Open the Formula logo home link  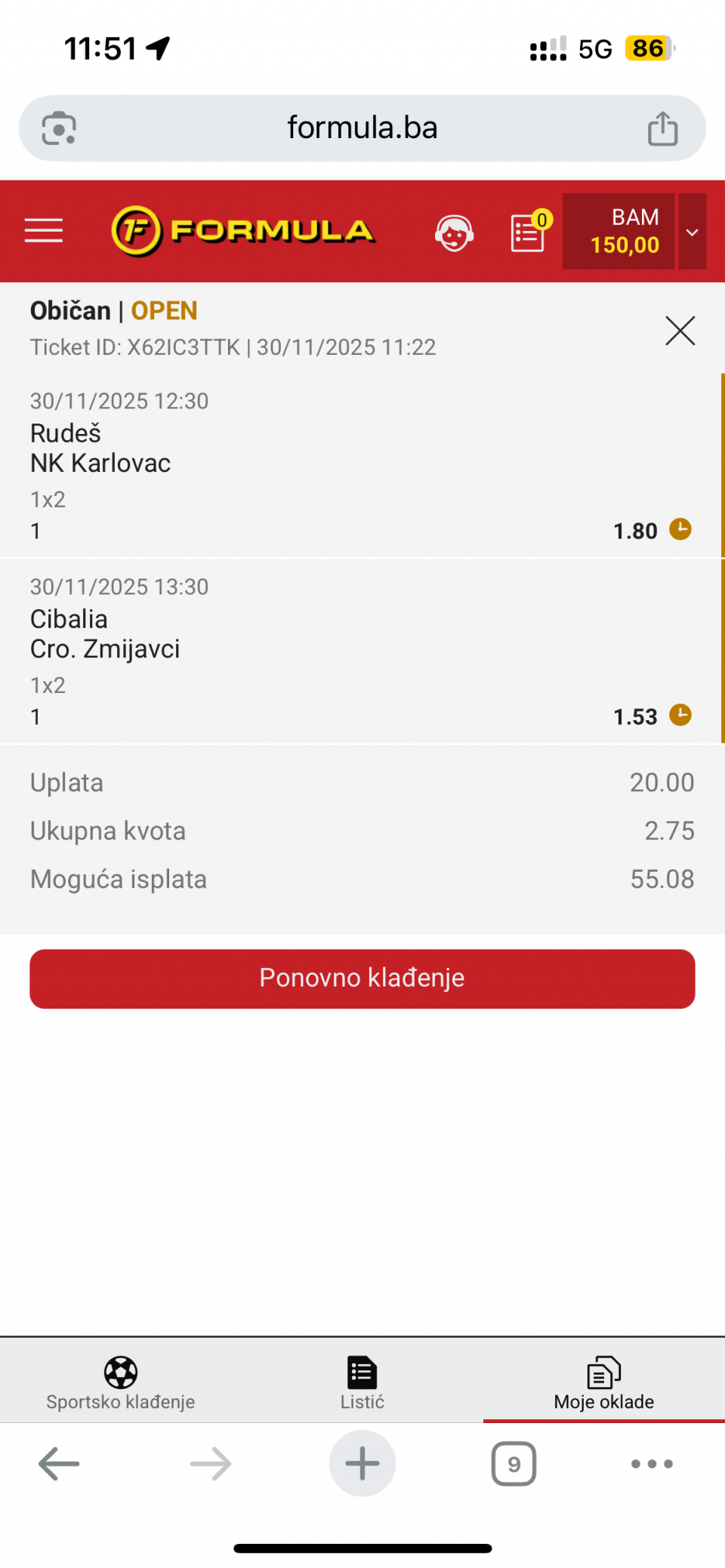click(x=243, y=231)
